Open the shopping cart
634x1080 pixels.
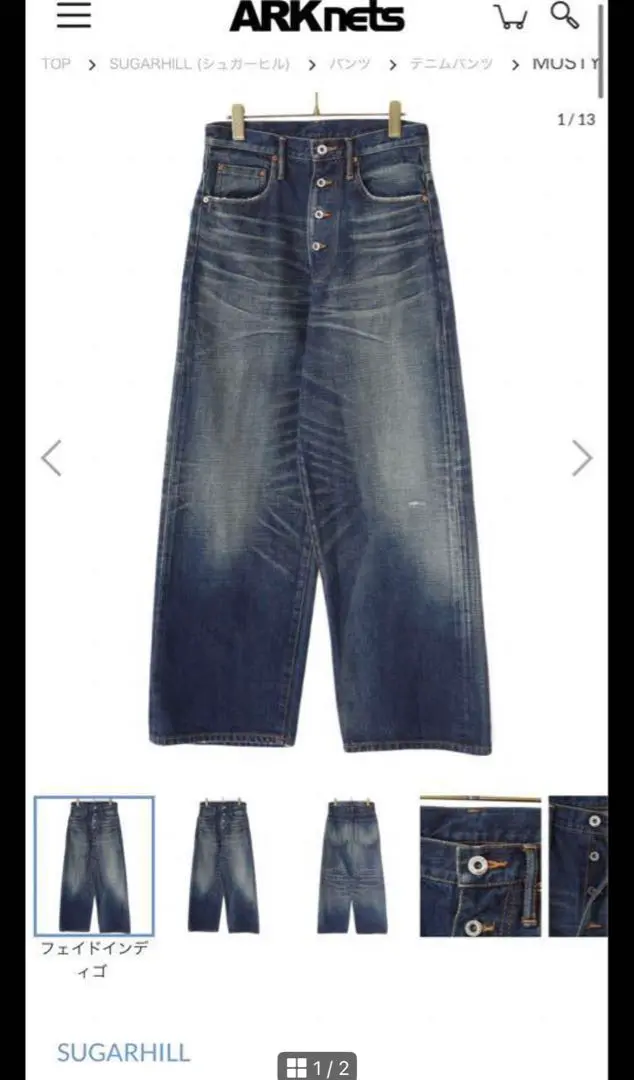pyautogui.click(x=511, y=17)
